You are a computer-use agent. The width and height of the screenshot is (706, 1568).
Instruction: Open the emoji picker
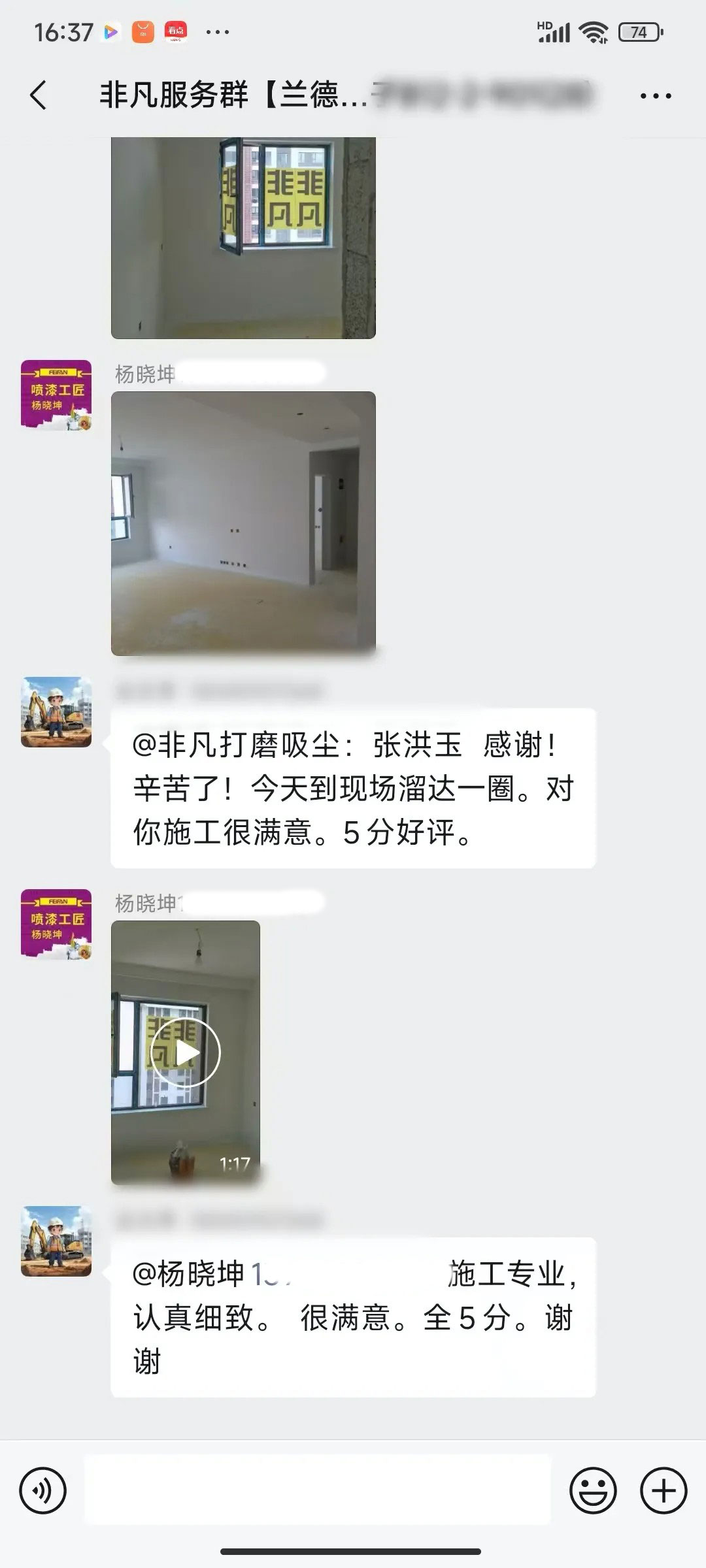593,1491
